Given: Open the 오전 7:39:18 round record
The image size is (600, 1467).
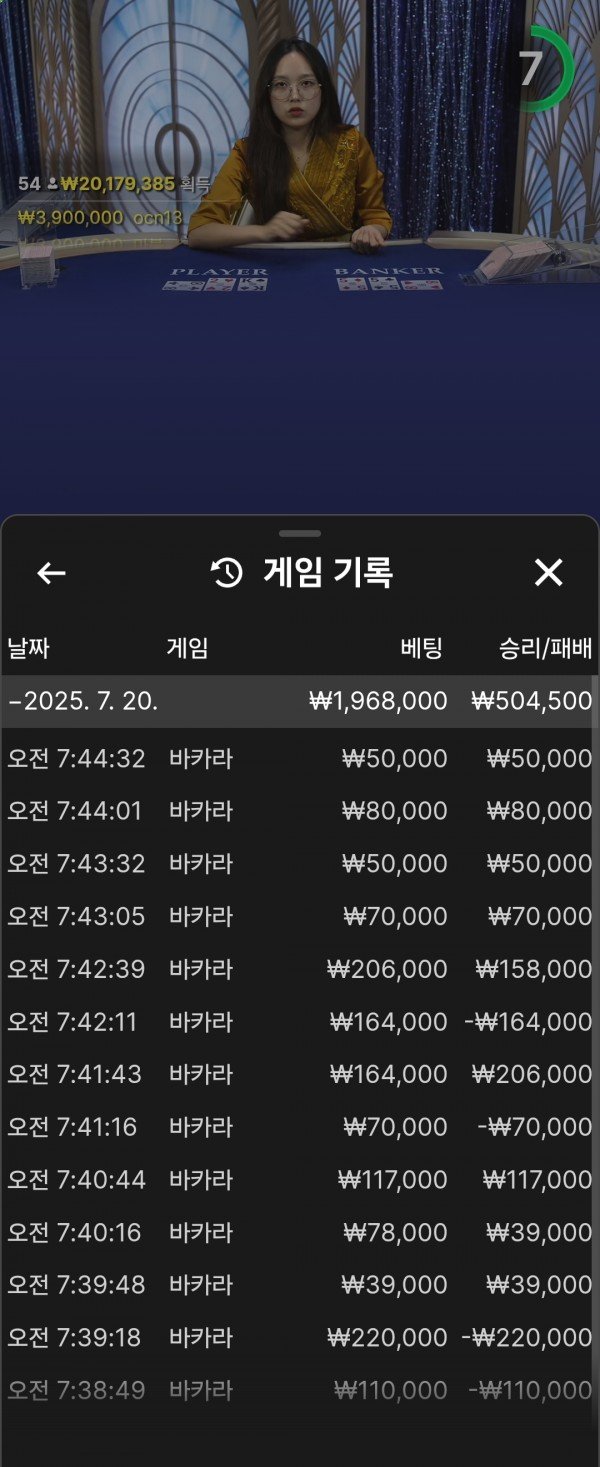Looking at the screenshot, I should 299,1337.
